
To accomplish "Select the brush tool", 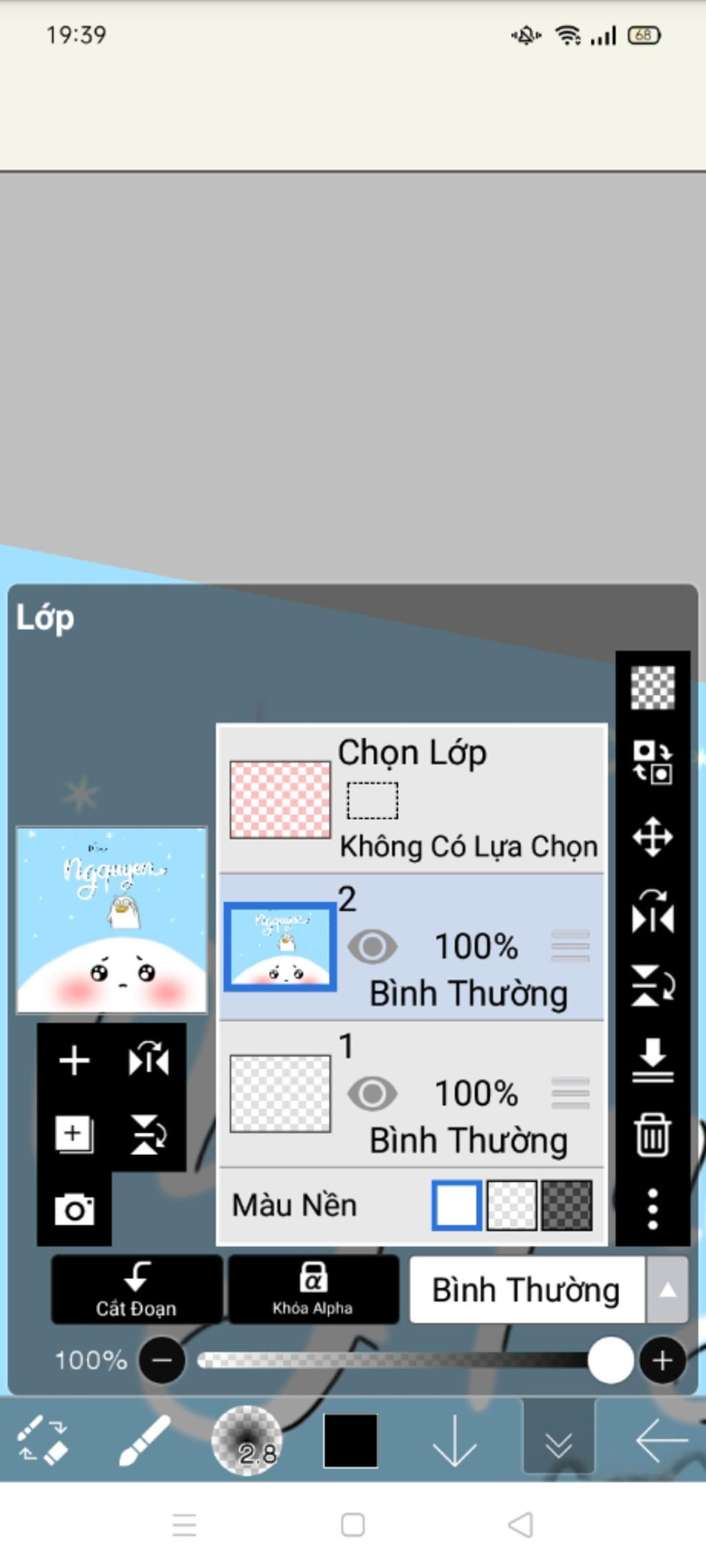I will [x=143, y=1440].
